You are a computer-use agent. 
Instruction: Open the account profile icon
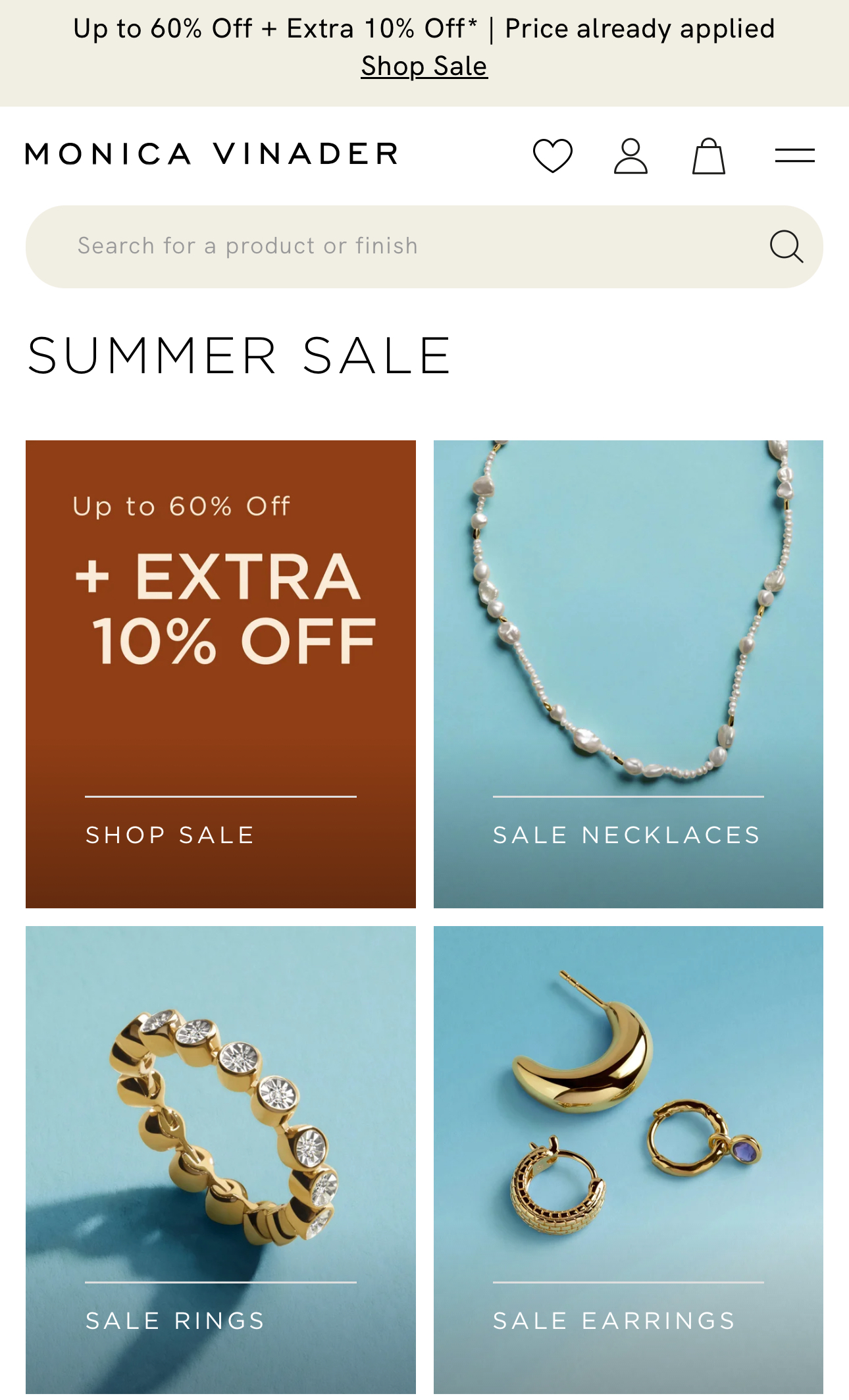tap(630, 156)
